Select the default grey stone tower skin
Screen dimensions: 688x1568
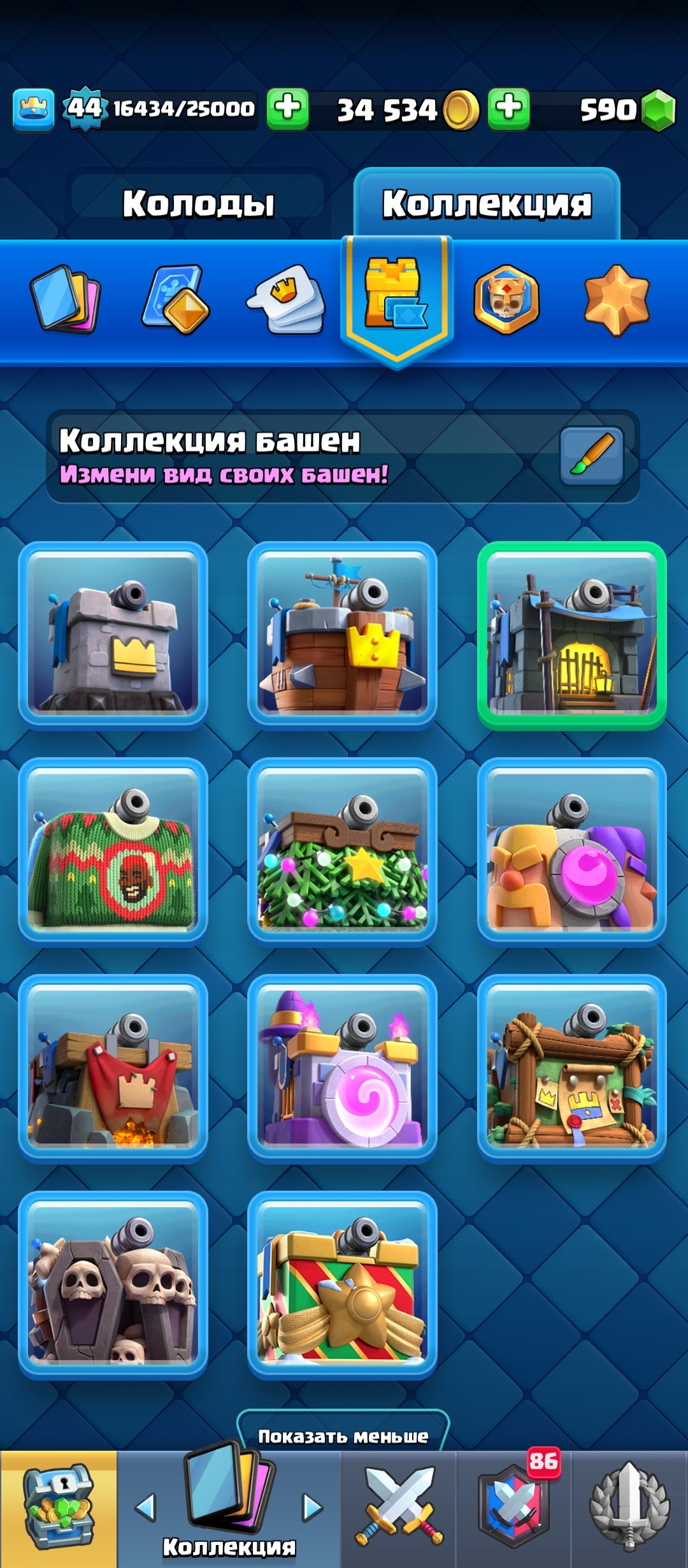113,635
